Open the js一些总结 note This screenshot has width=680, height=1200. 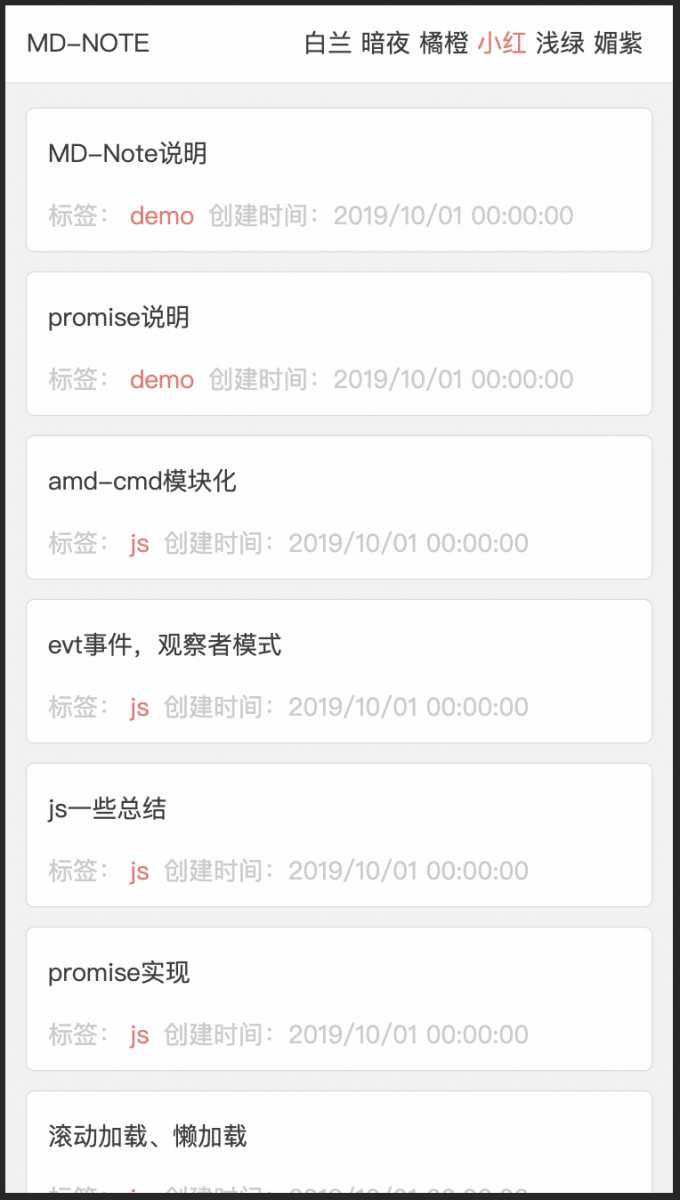point(107,809)
